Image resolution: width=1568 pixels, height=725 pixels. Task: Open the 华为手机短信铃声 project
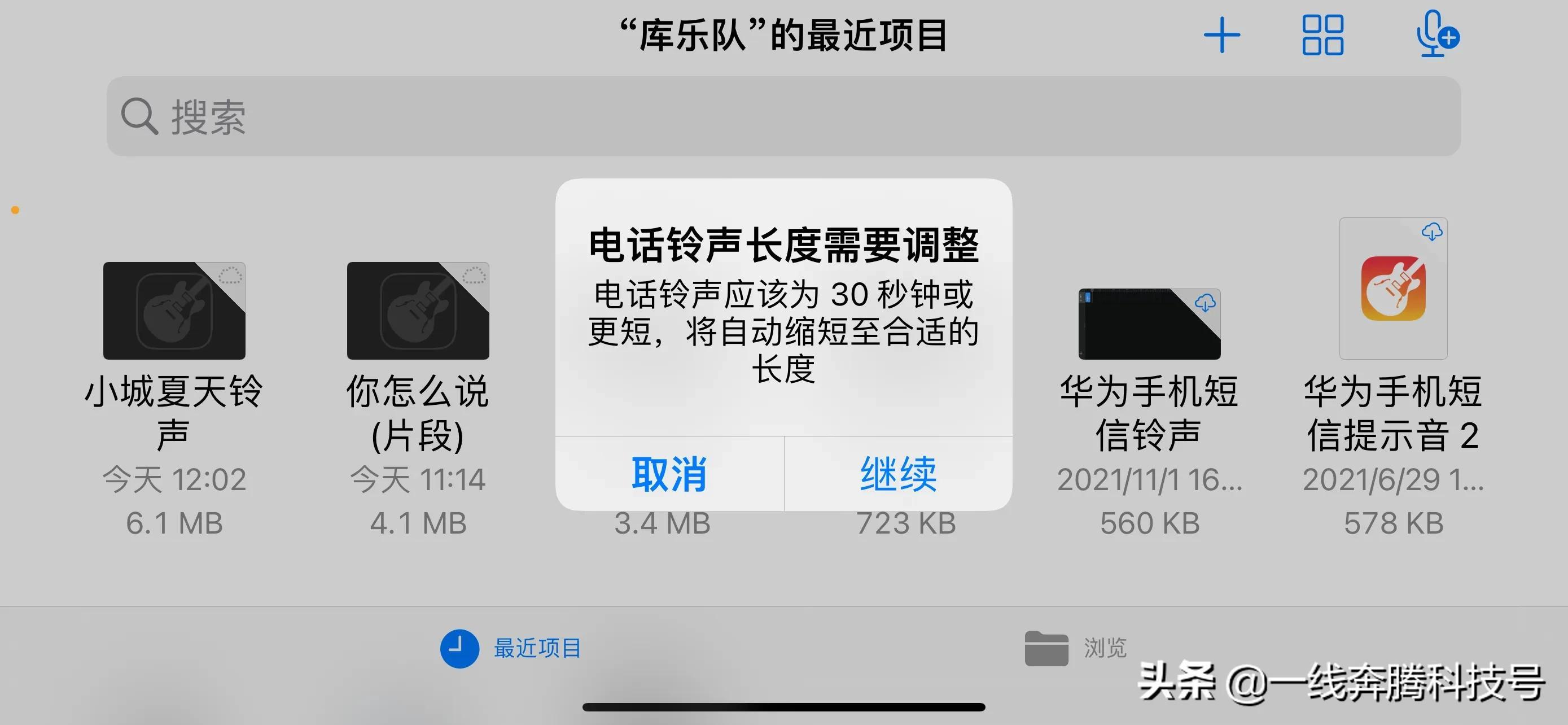pyautogui.click(x=1149, y=324)
